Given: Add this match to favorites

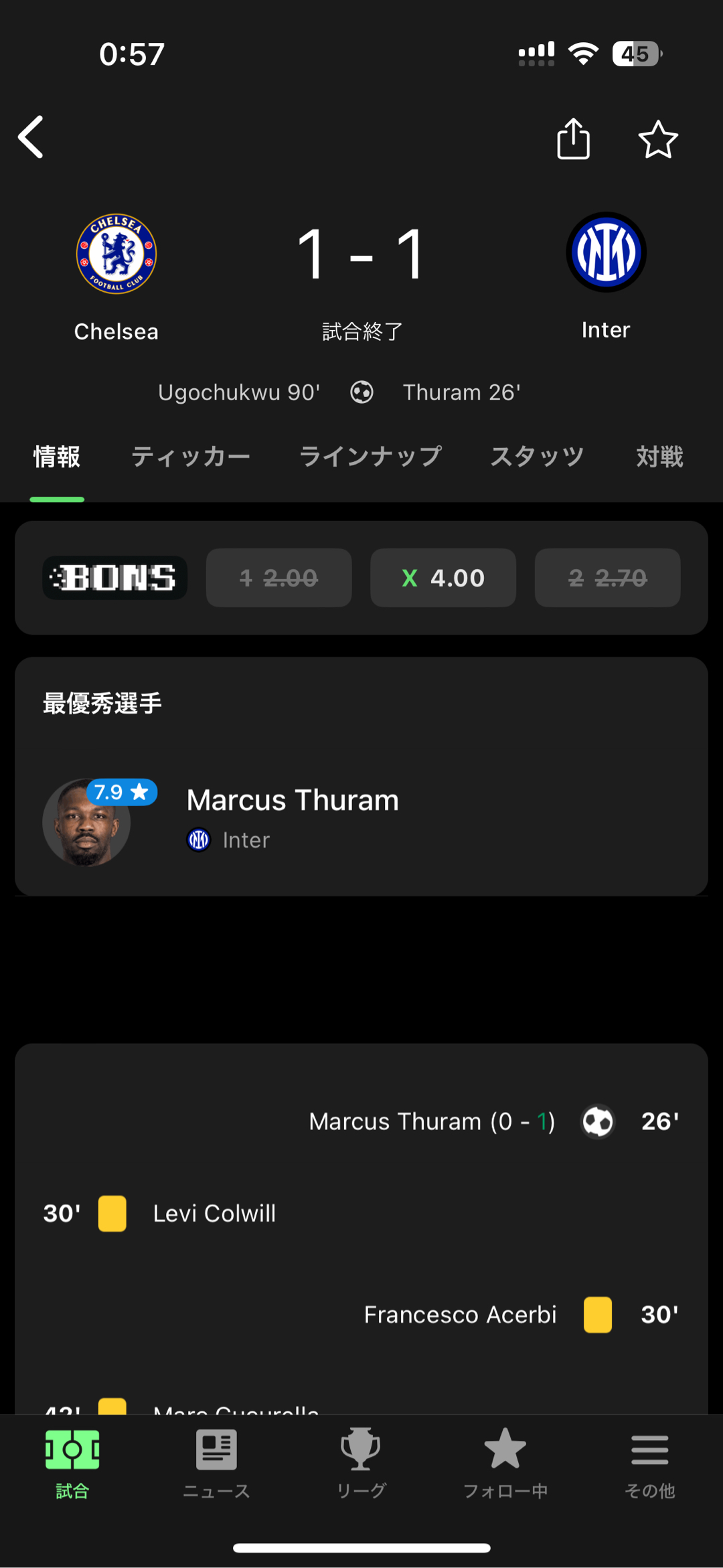Looking at the screenshot, I should [658, 139].
